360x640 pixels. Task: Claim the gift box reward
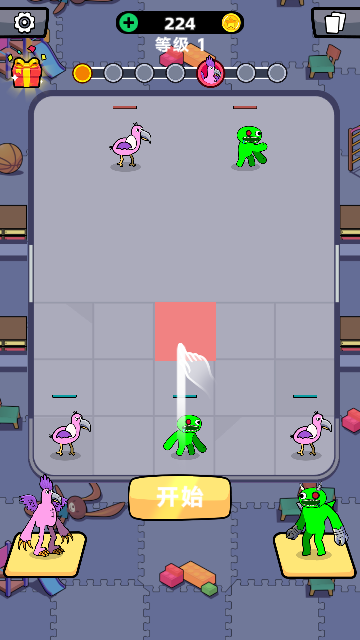point(27,72)
